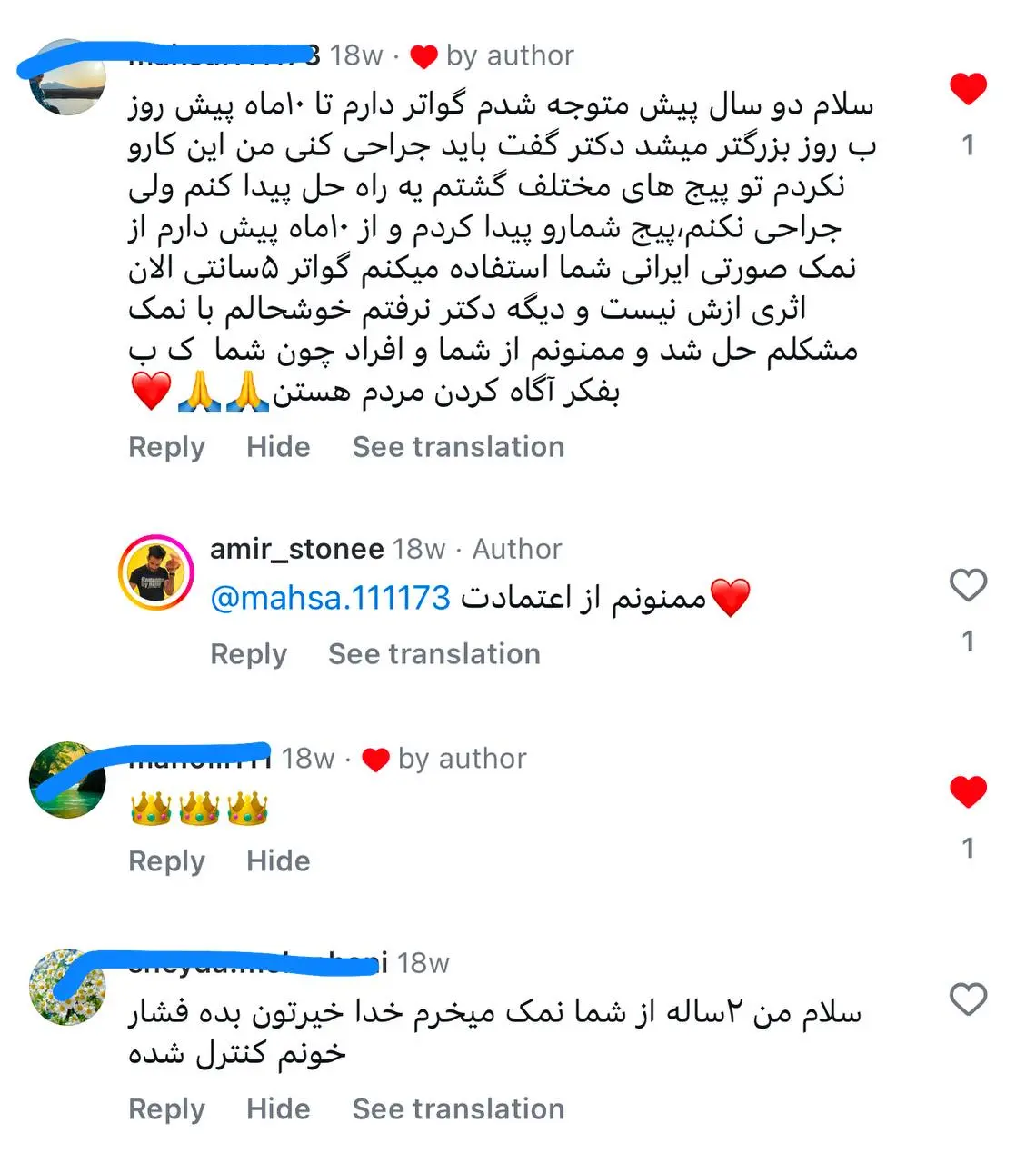Unlike the long comment about thyroid goiter
Viewport: 1036px width, 1163px height.
coord(968,89)
